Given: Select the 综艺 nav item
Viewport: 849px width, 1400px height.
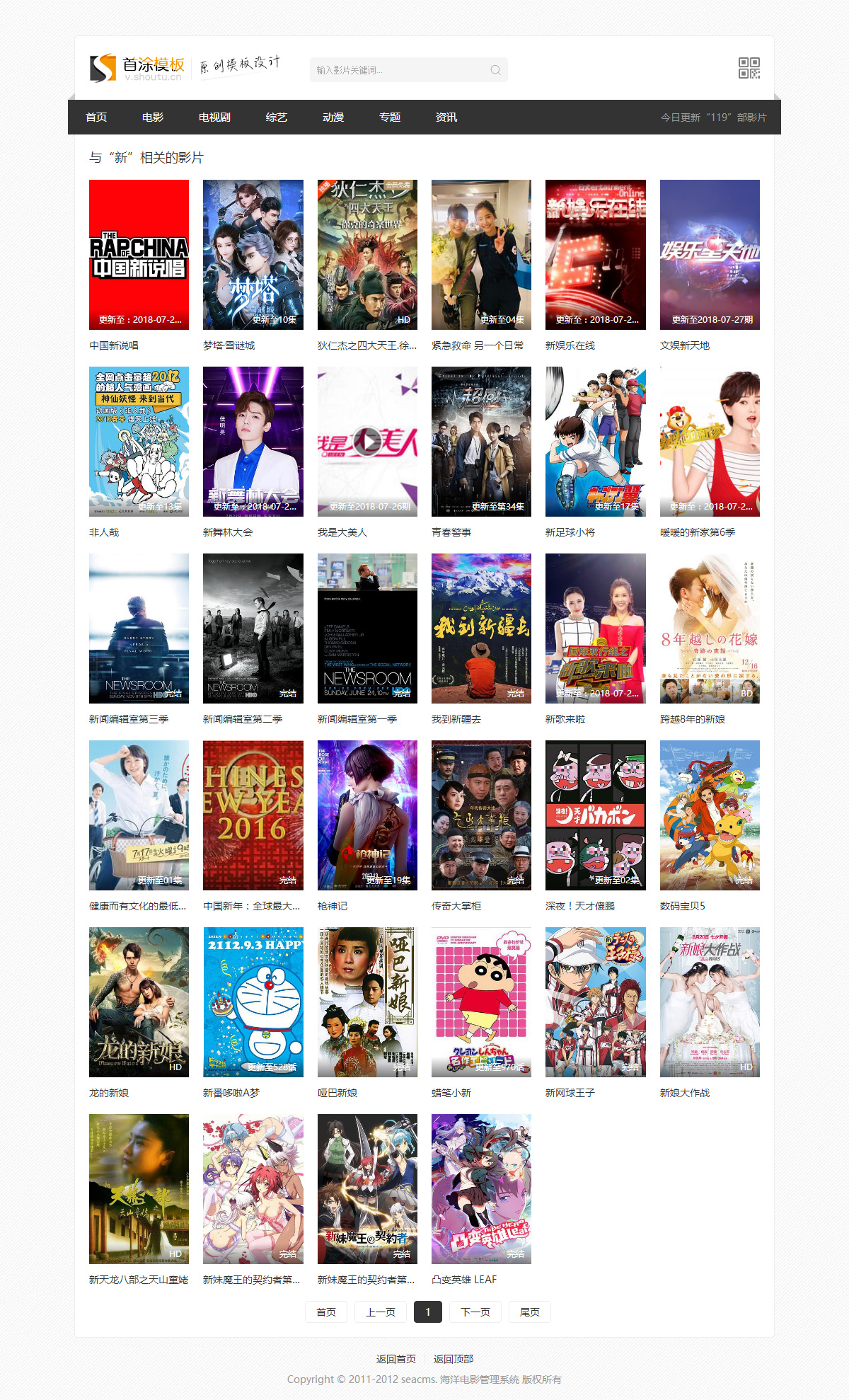Looking at the screenshot, I should pos(277,117).
